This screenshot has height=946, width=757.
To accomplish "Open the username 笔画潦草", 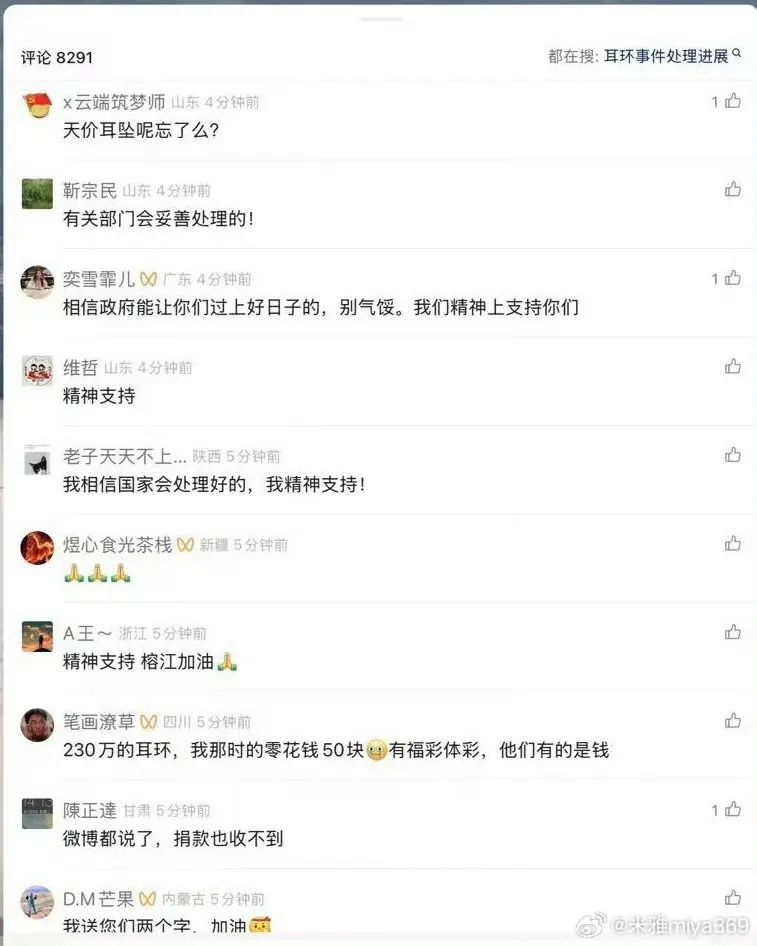I will point(99,721).
